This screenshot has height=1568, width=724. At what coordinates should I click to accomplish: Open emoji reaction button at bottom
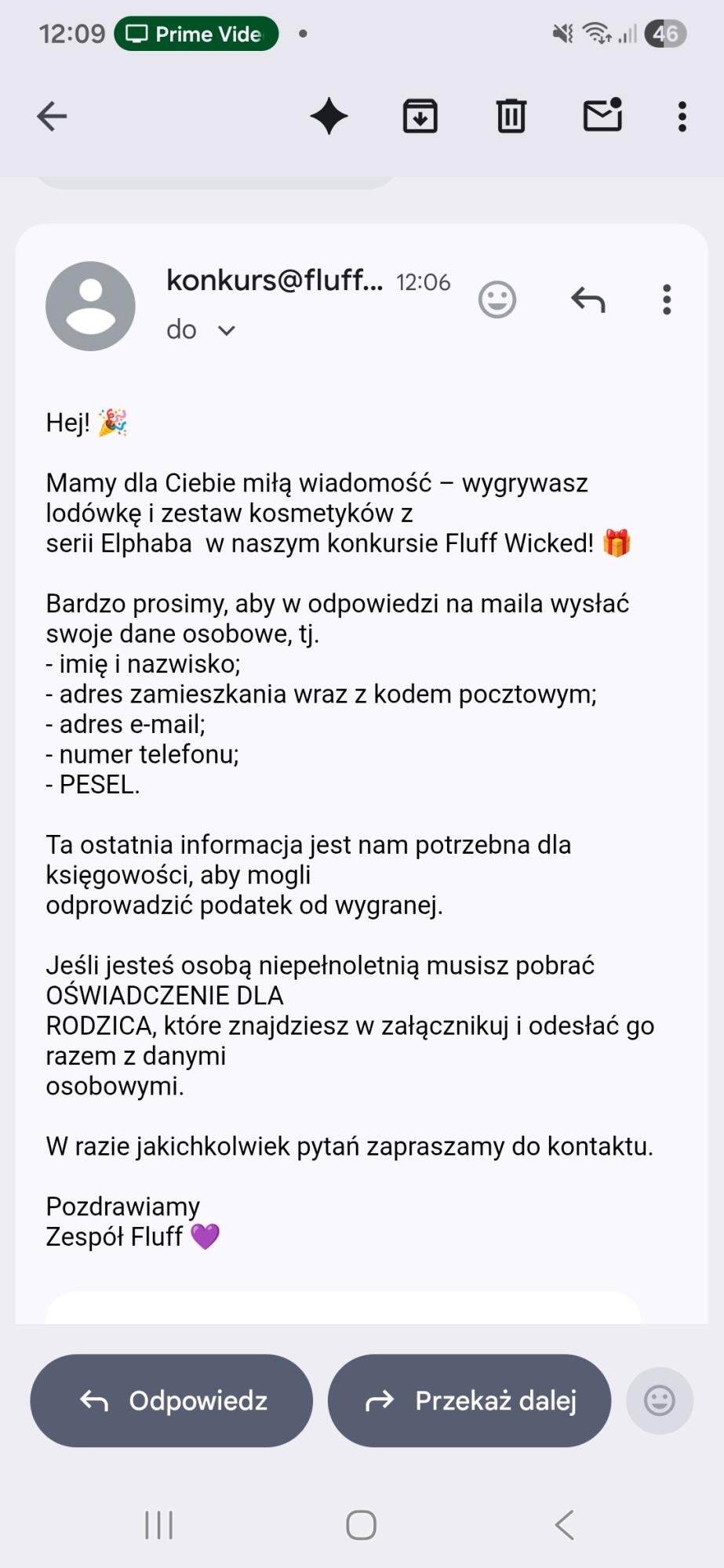[x=659, y=1400]
